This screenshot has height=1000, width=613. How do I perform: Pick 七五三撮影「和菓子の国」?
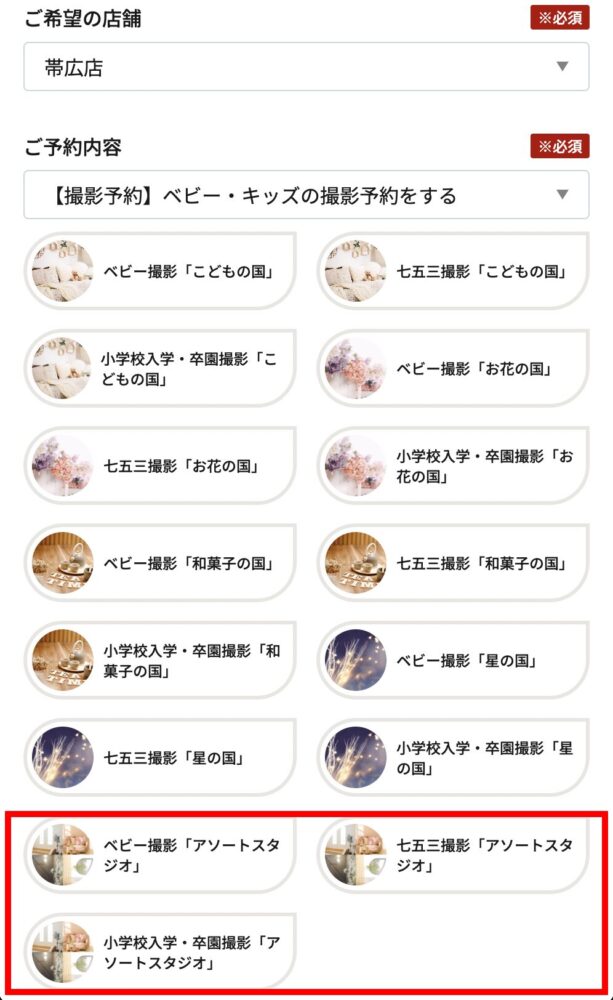pyautogui.click(x=453, y=563)
